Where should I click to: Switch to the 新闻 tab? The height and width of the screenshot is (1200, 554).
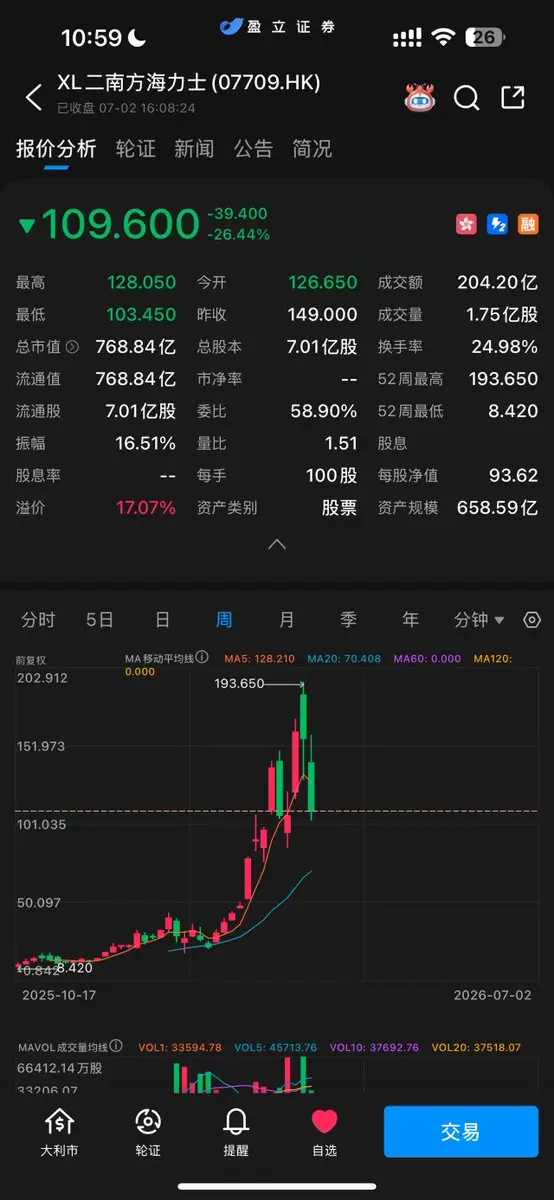pos(194,149)
